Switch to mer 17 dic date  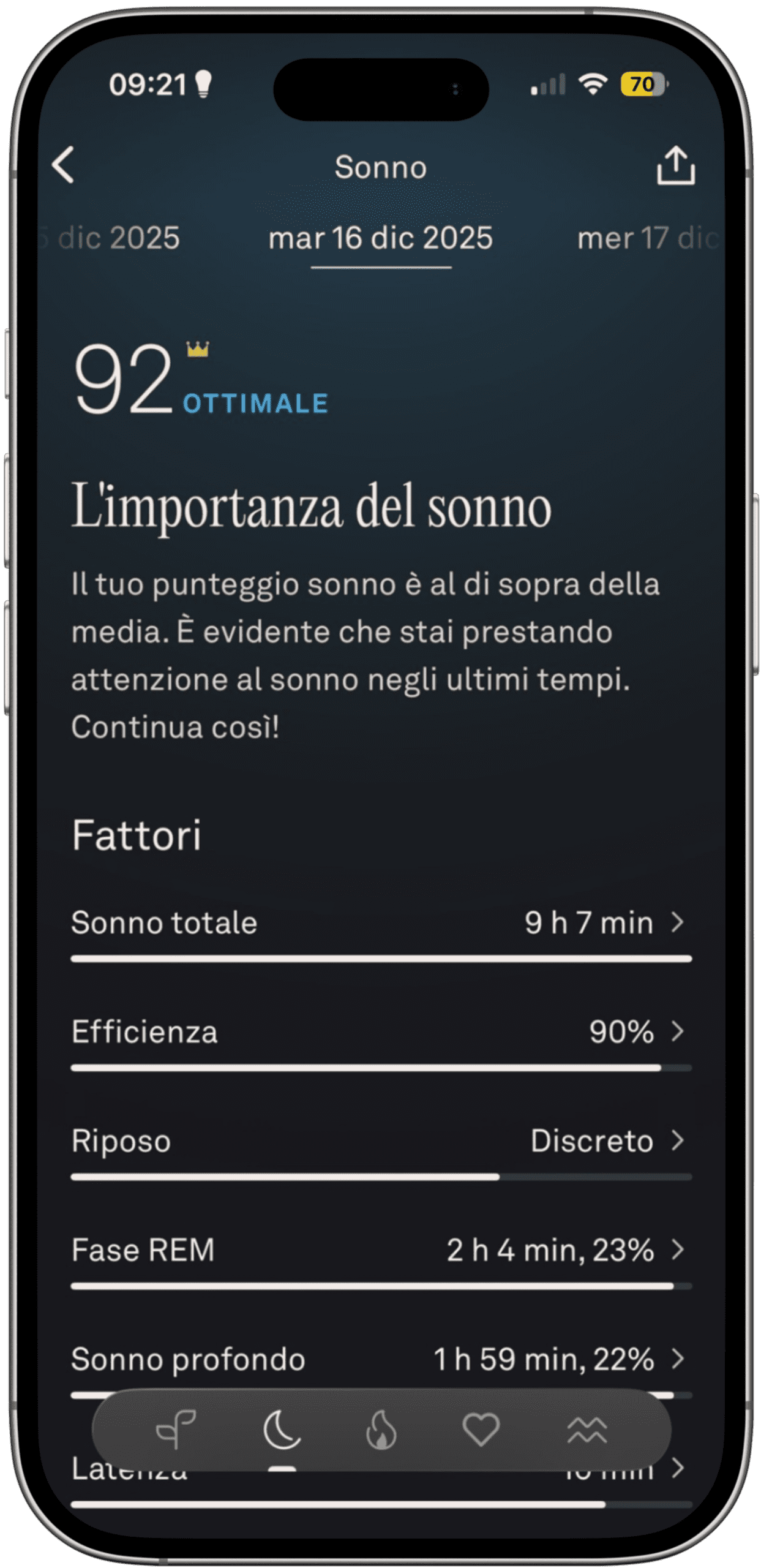coord(646,238)
